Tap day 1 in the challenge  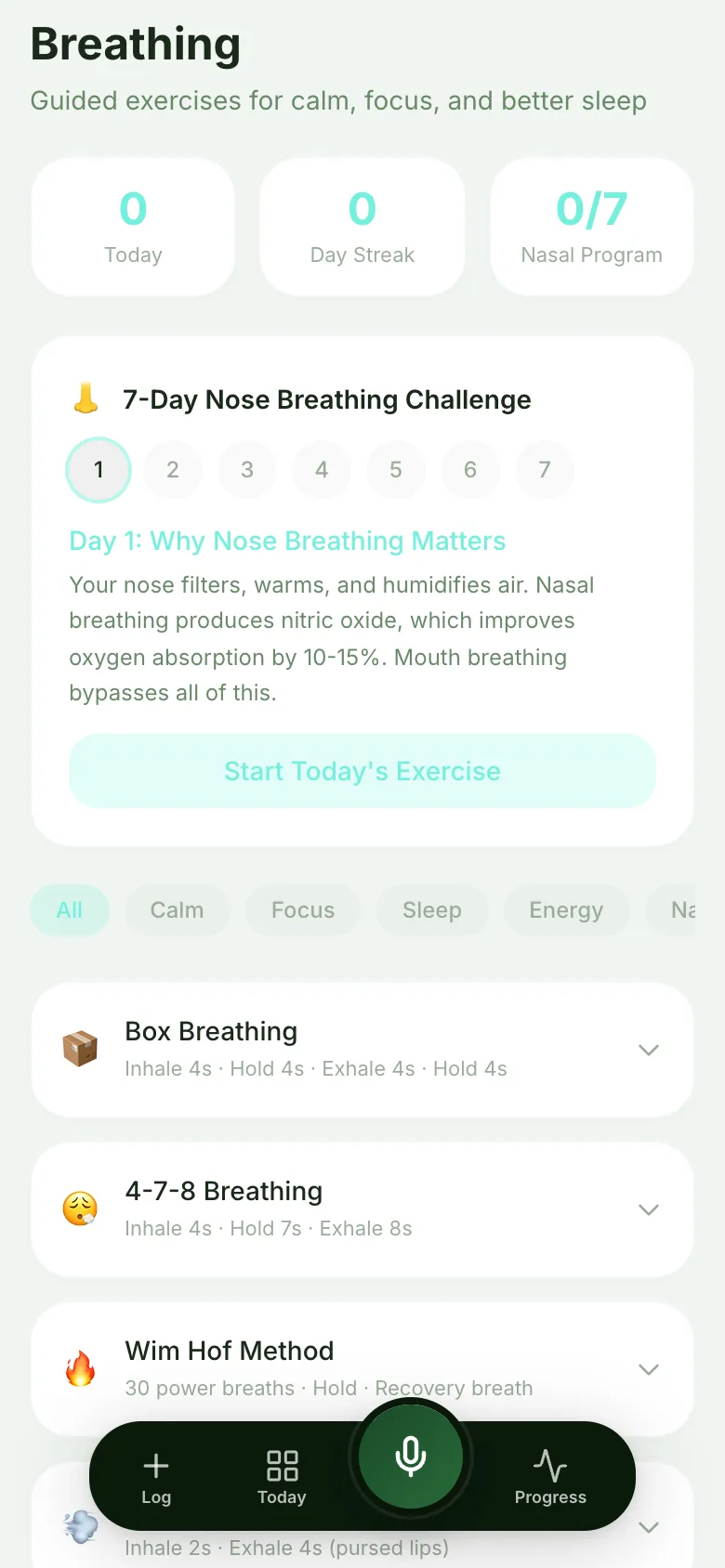[x=99, y=470]
